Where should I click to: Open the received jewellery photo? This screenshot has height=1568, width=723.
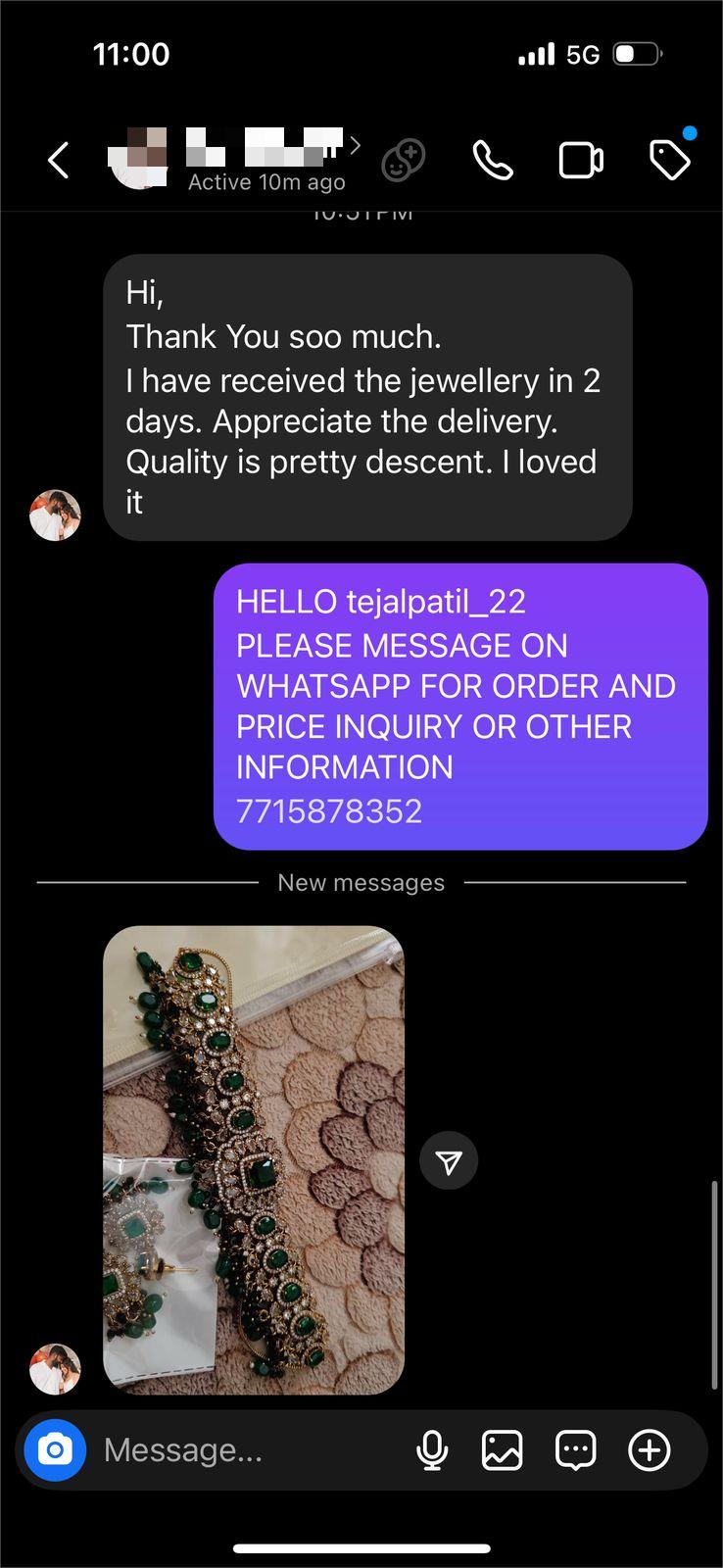254,1159
